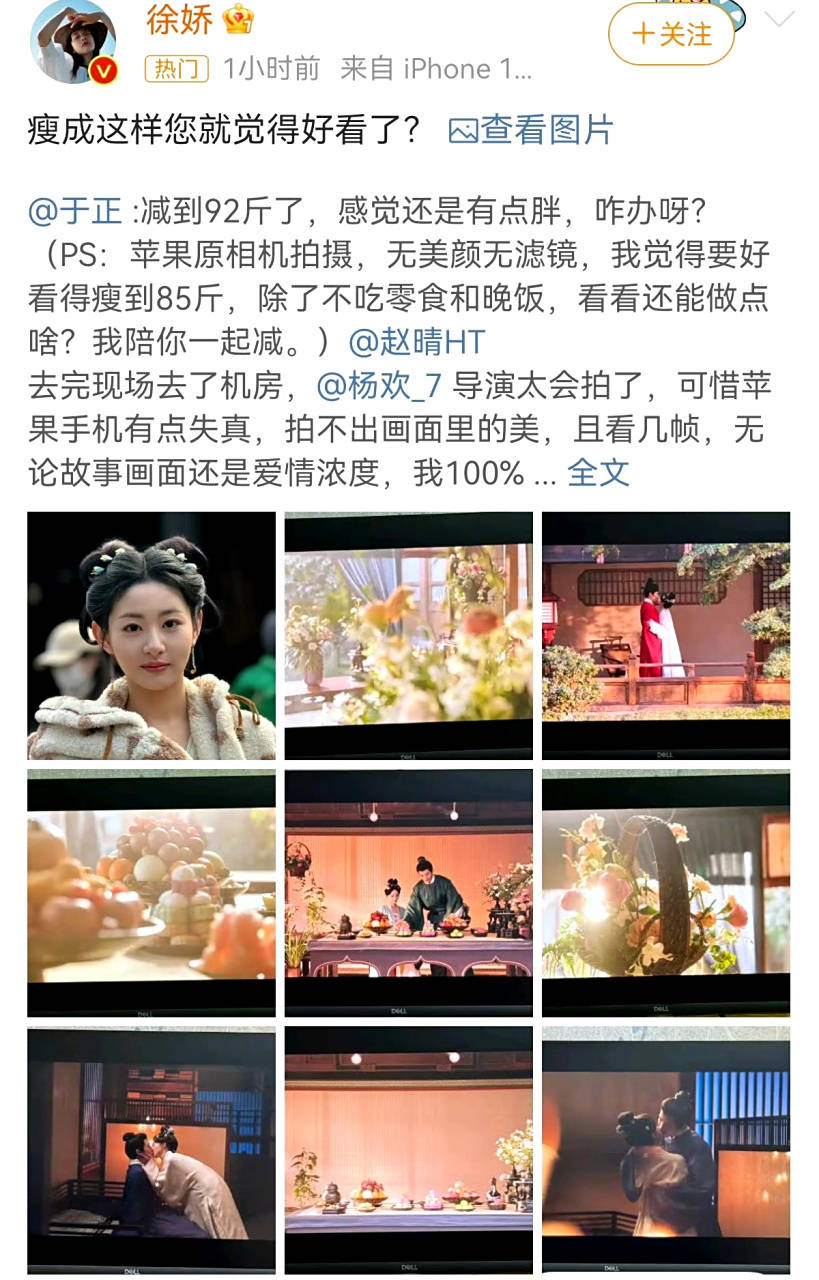The image size is (819, 1280).
Task: Open the @赵晴HT mention
Action: tap(416, 342)
